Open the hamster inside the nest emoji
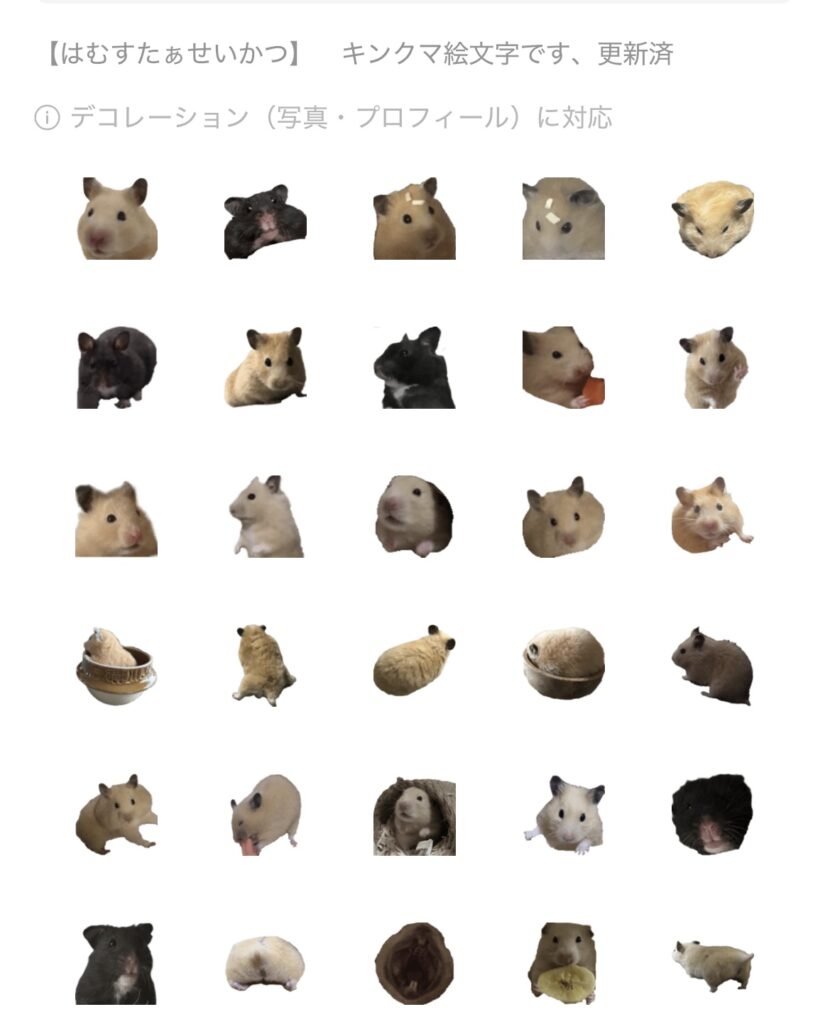Image resolution: width=830 pixels, height=1024 pixels. [x=414, y=816]
